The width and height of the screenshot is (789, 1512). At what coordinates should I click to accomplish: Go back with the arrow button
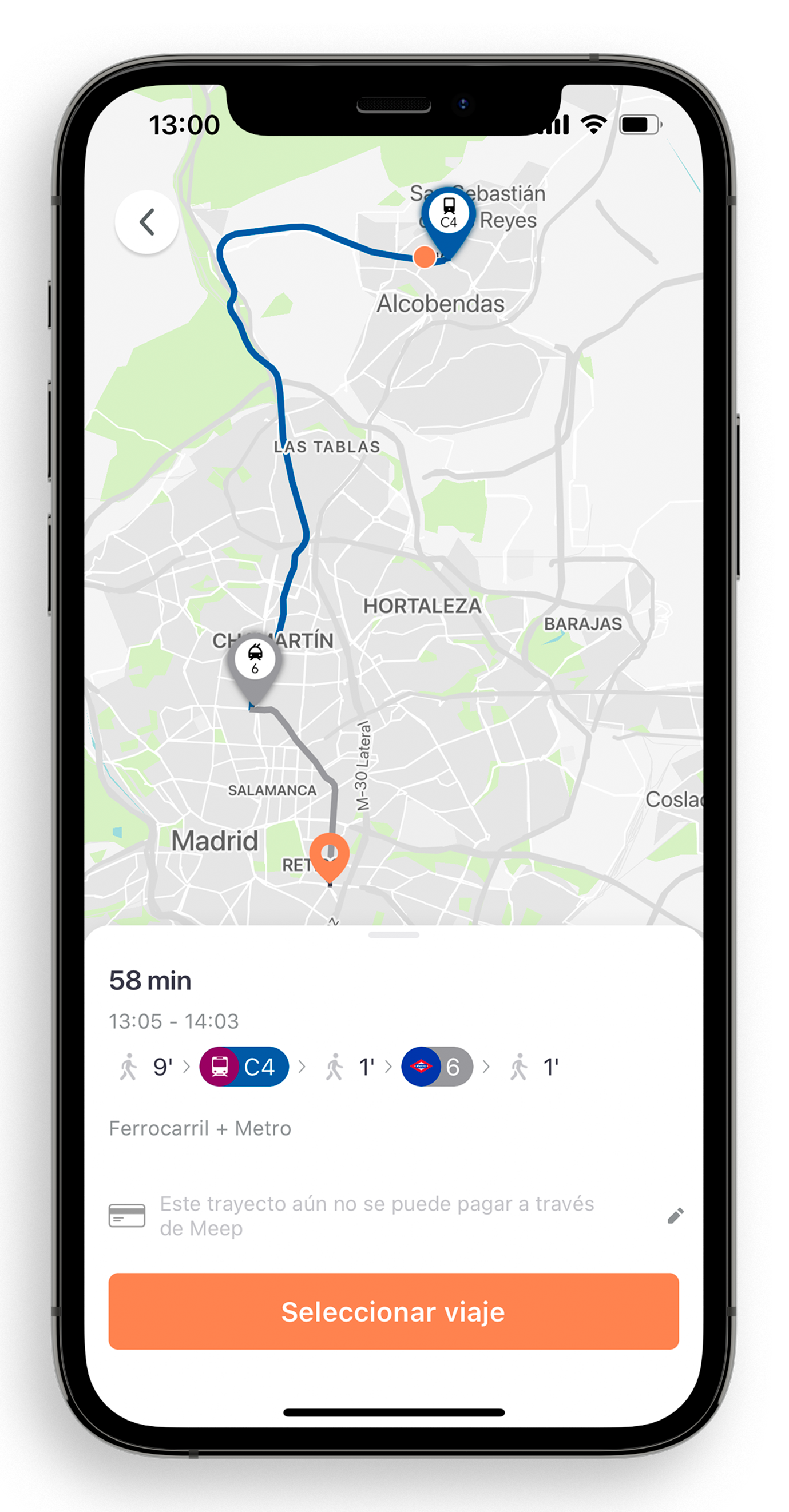coord(147,222)
